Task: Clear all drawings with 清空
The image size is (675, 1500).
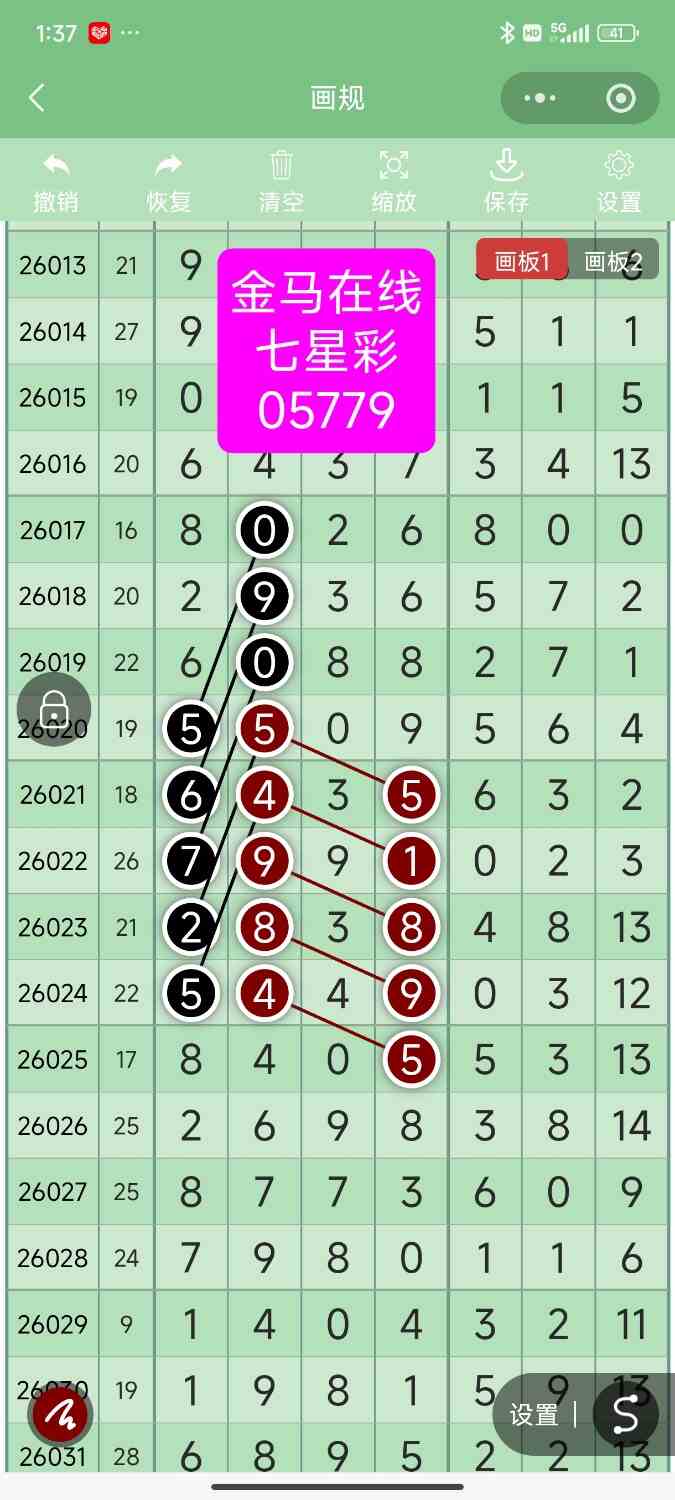Action: [x=281, y=181]
